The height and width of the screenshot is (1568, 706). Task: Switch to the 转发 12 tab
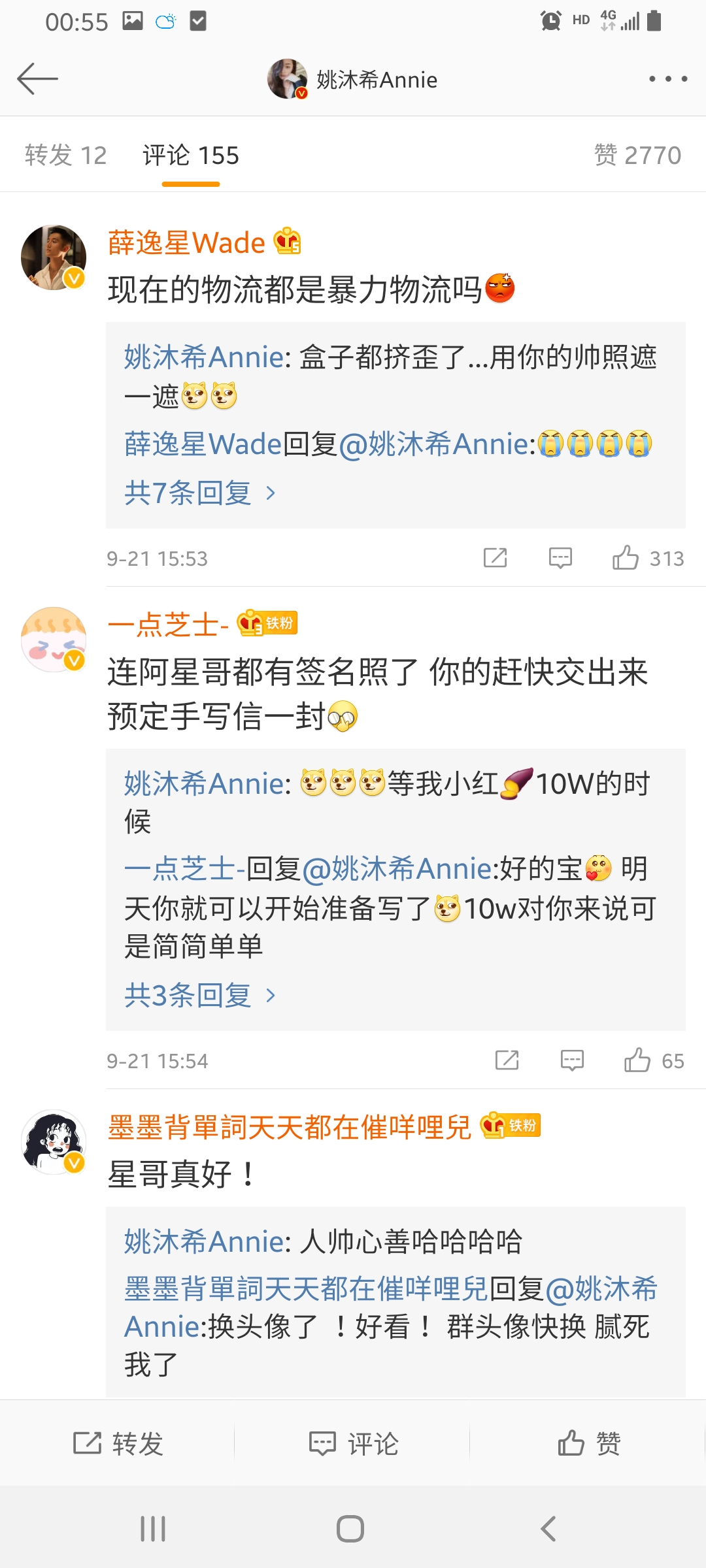pyautogui.click(x=65, y=155)
